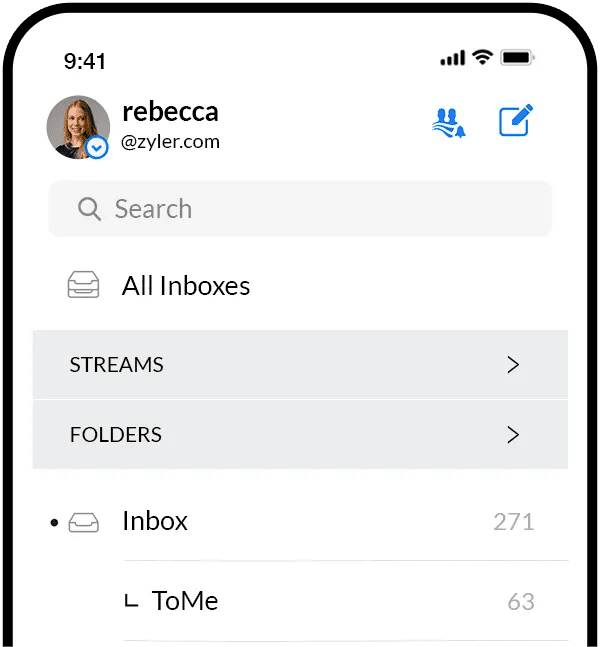Open the streams notifications icon
Viewport: 600px width, 647px height.
449,123
